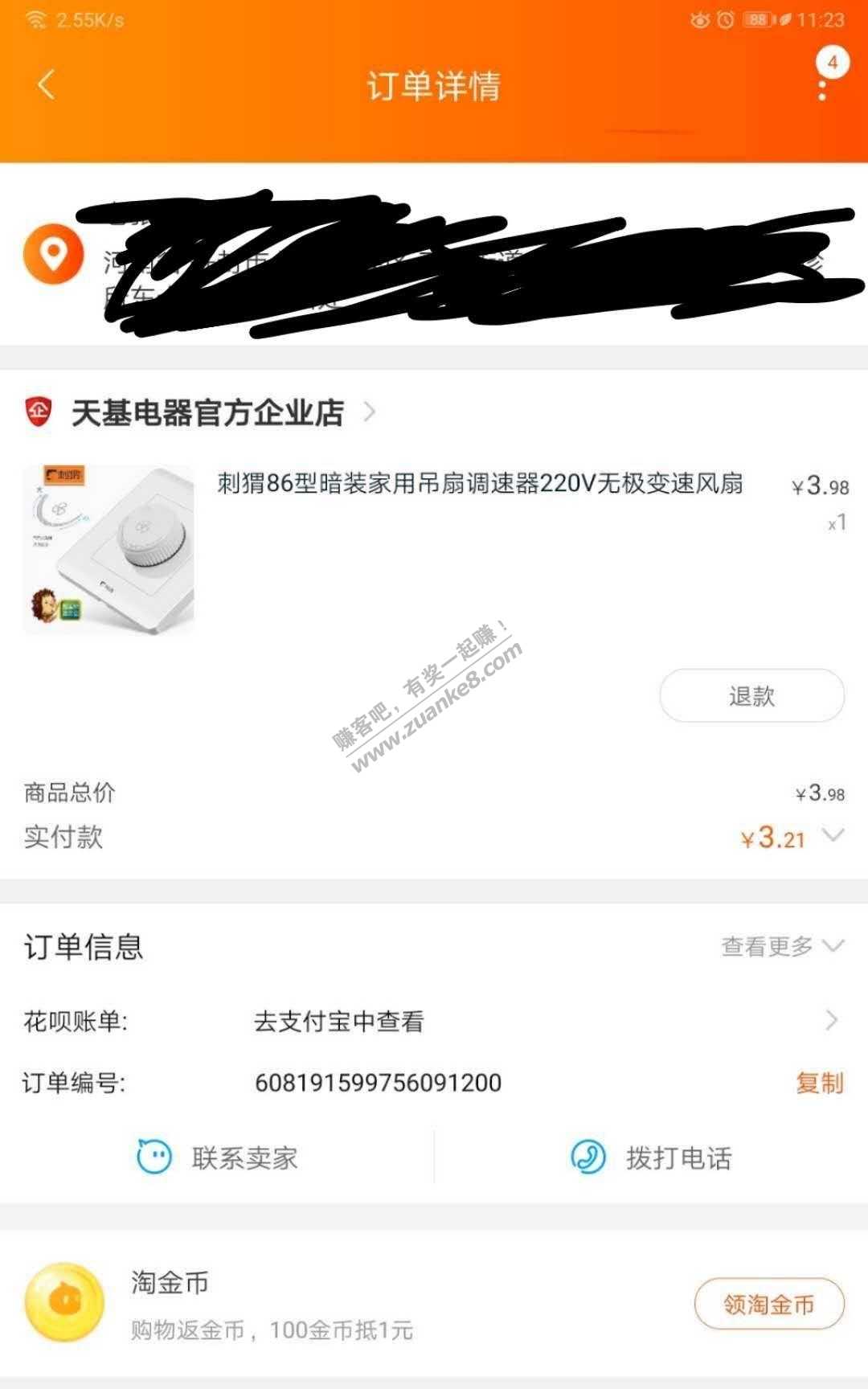This screenshot has height=1389, width=868.
Task: Open the 刺猬 fan speed controller product
Action: (x=479, y=484)
